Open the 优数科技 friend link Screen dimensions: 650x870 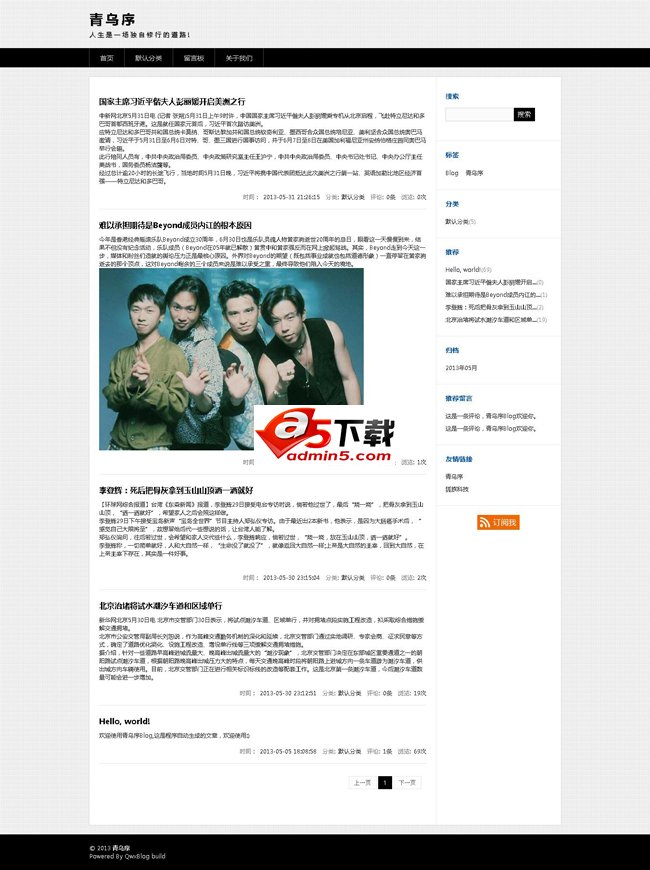click(x=456, y=489)
